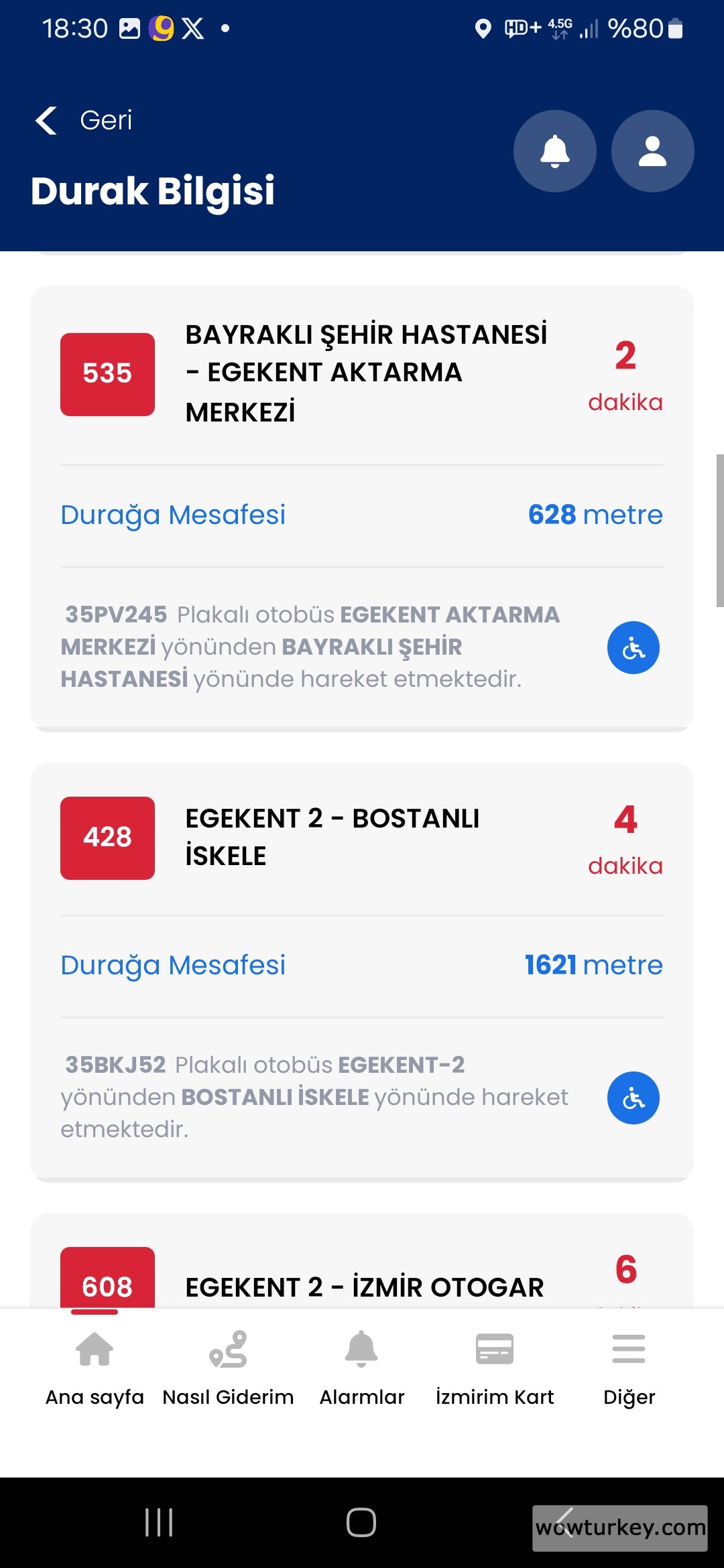Tap the wheelchair accessibility icon on route 428

633,1098
